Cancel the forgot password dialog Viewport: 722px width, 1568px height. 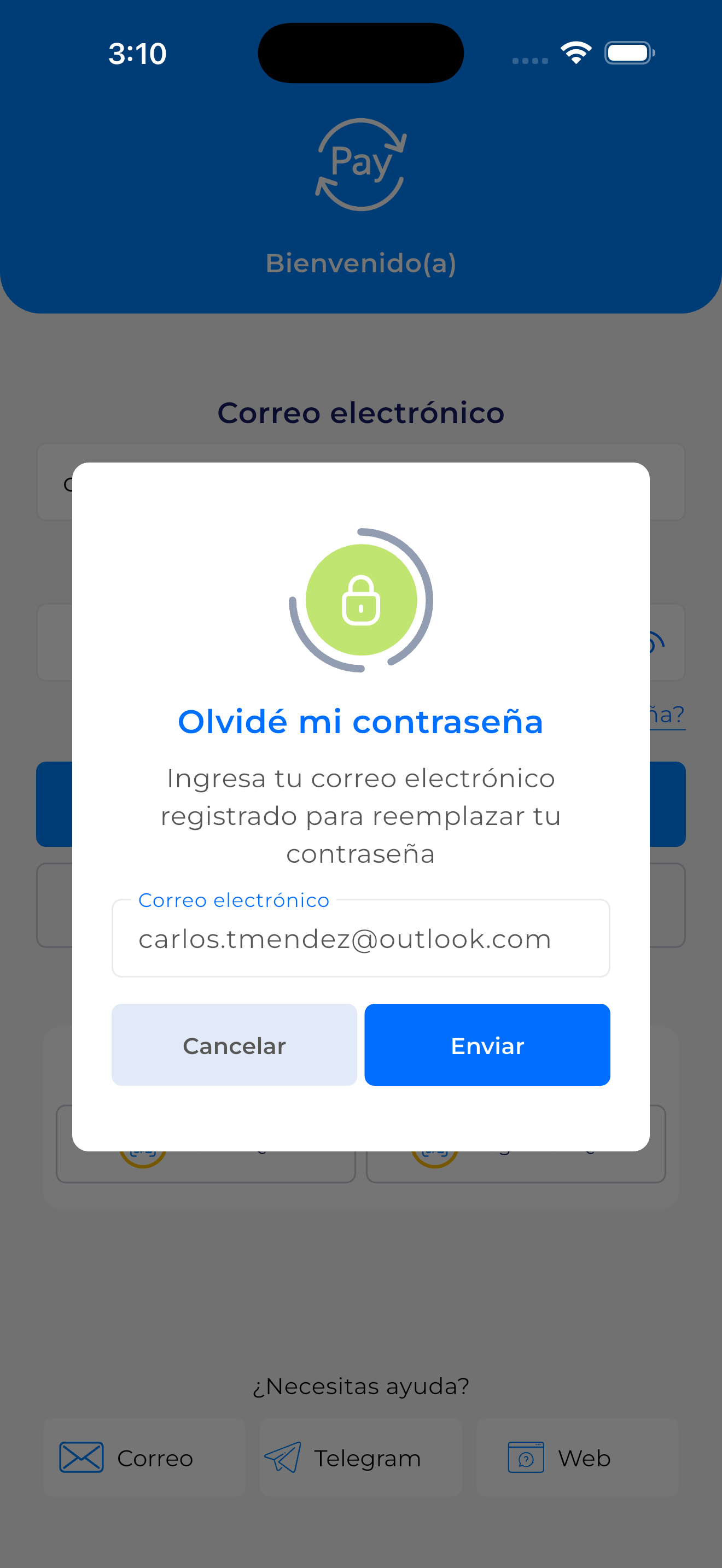click(x=234, y=1045)
